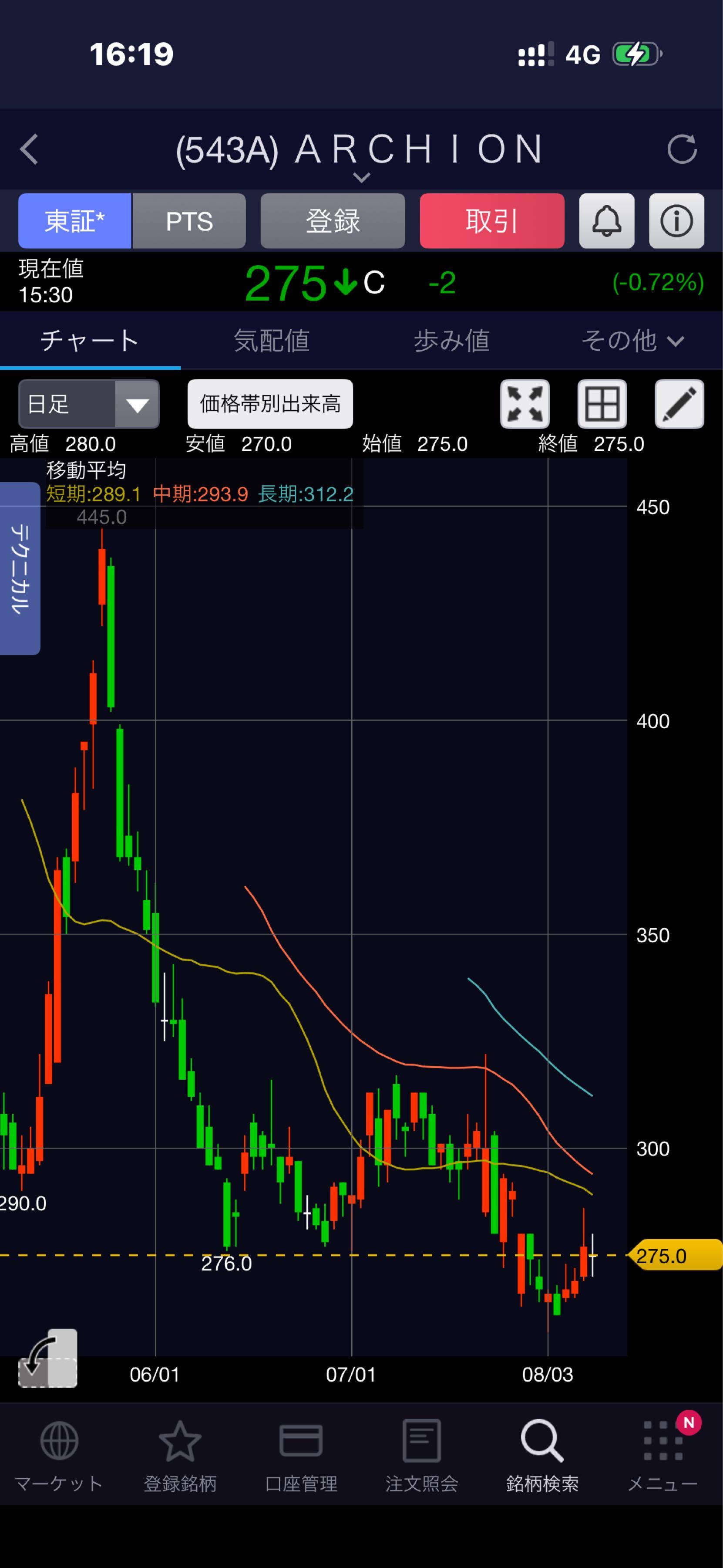Select the 東証 market button
The width and height of the screenshot is (723, 1568).
tap(75, 221)
